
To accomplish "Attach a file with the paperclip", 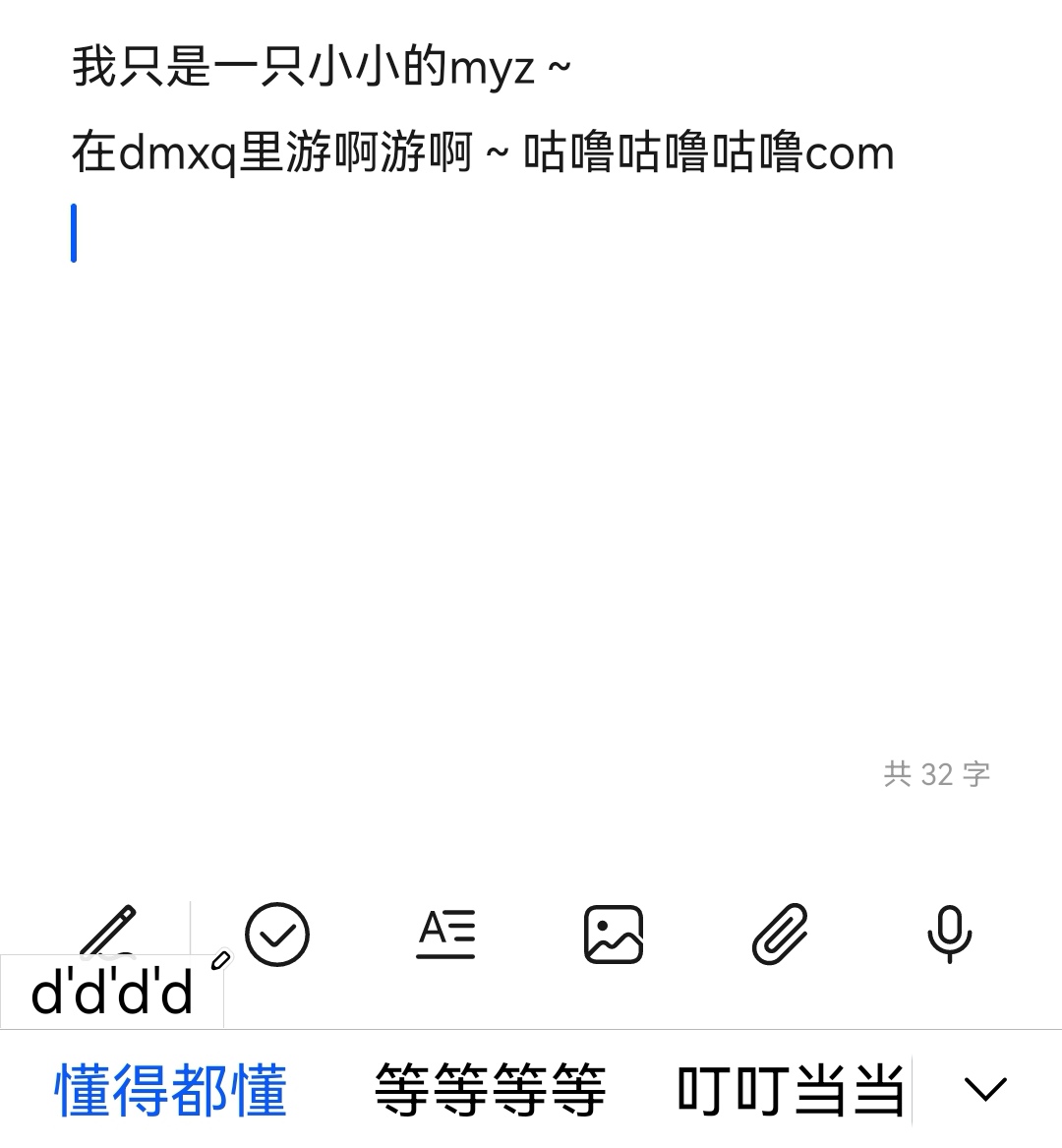I will pyautogui.click(x=781, y=935).
